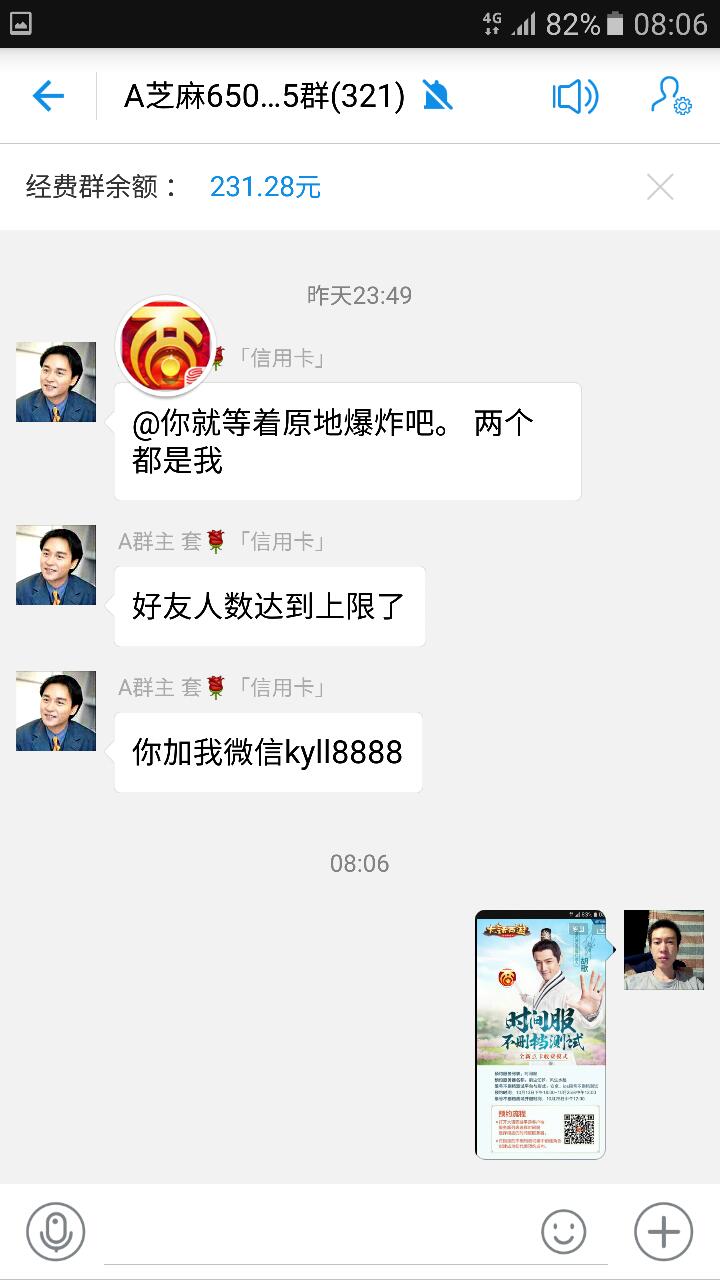Open sender avatar beside 原地爆炸 message
This screenshot has height=1280, width=720.
56,382
